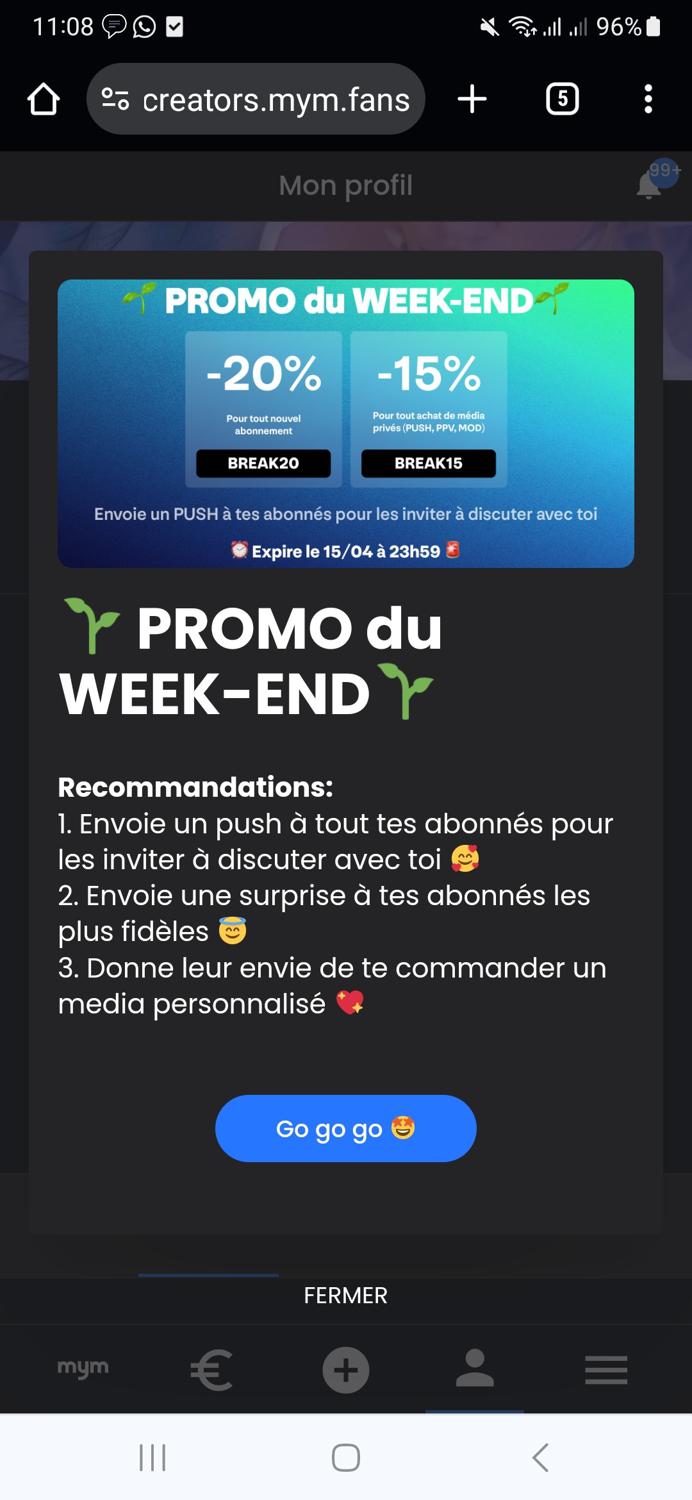Open the system recent apps view
This screenshot has height=1500, width=692.
[152, 1457]
